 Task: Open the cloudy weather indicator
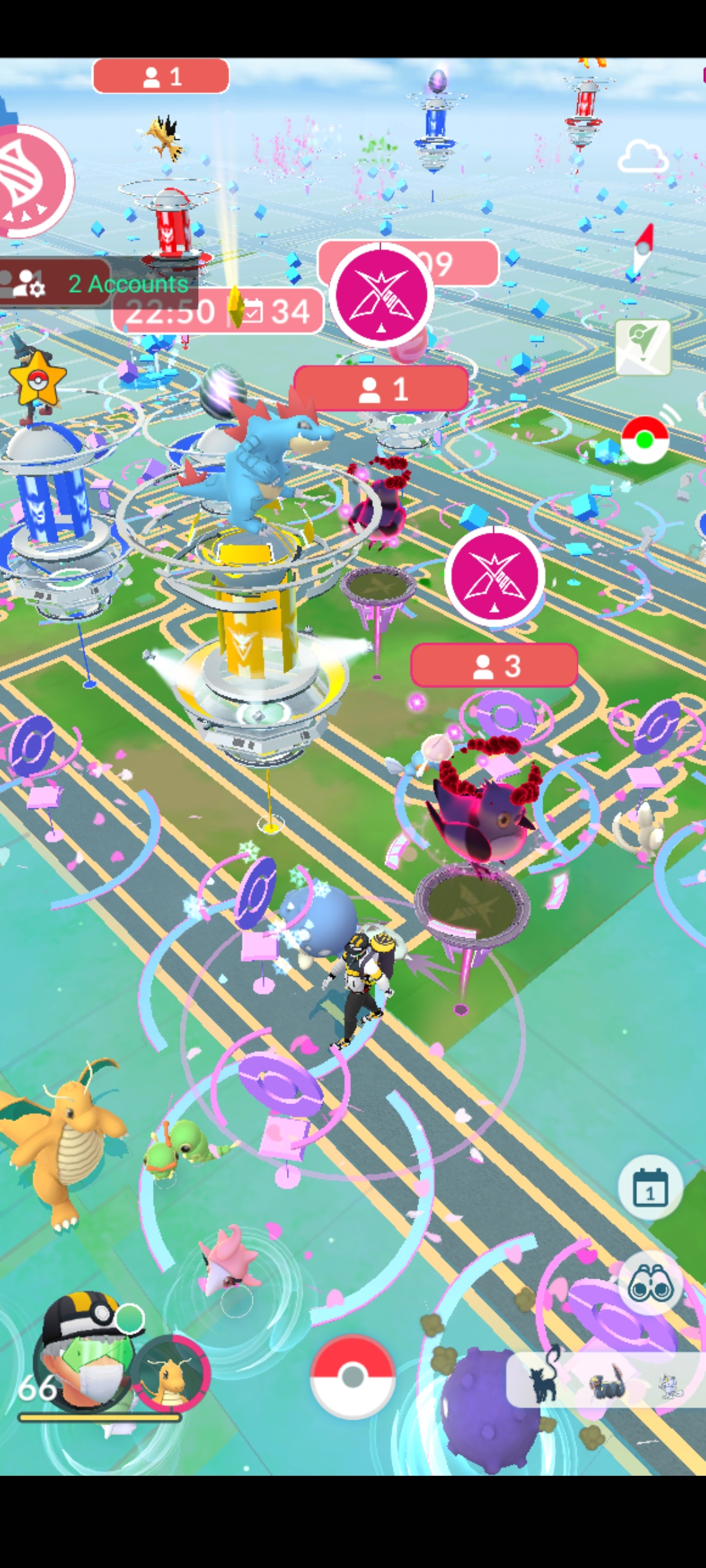click(x=643, y=156)
